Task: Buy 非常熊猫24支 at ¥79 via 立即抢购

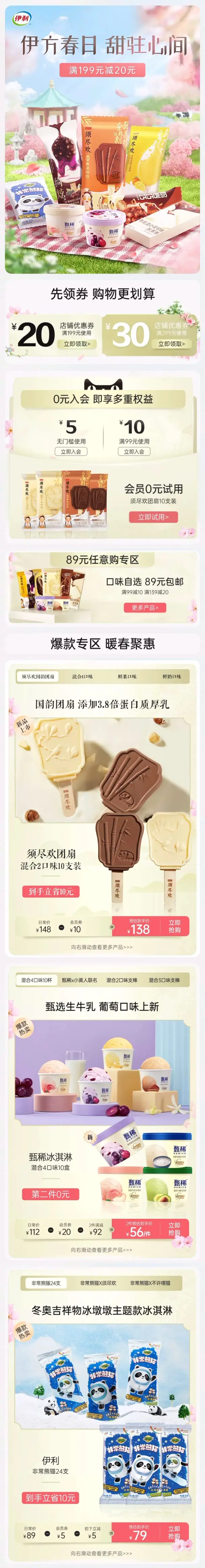Action: 174,1531
